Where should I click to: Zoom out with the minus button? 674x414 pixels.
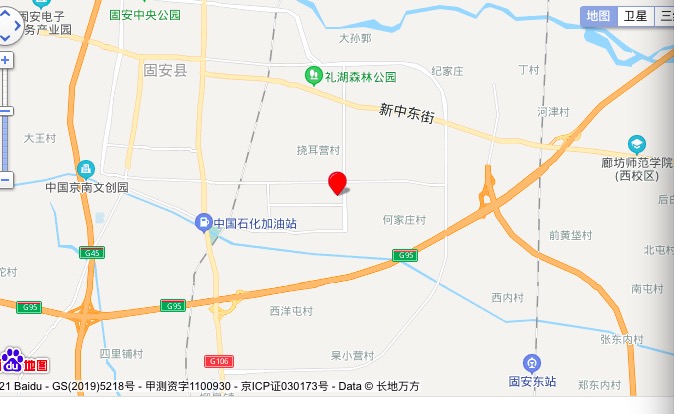(x=5, y=180)
